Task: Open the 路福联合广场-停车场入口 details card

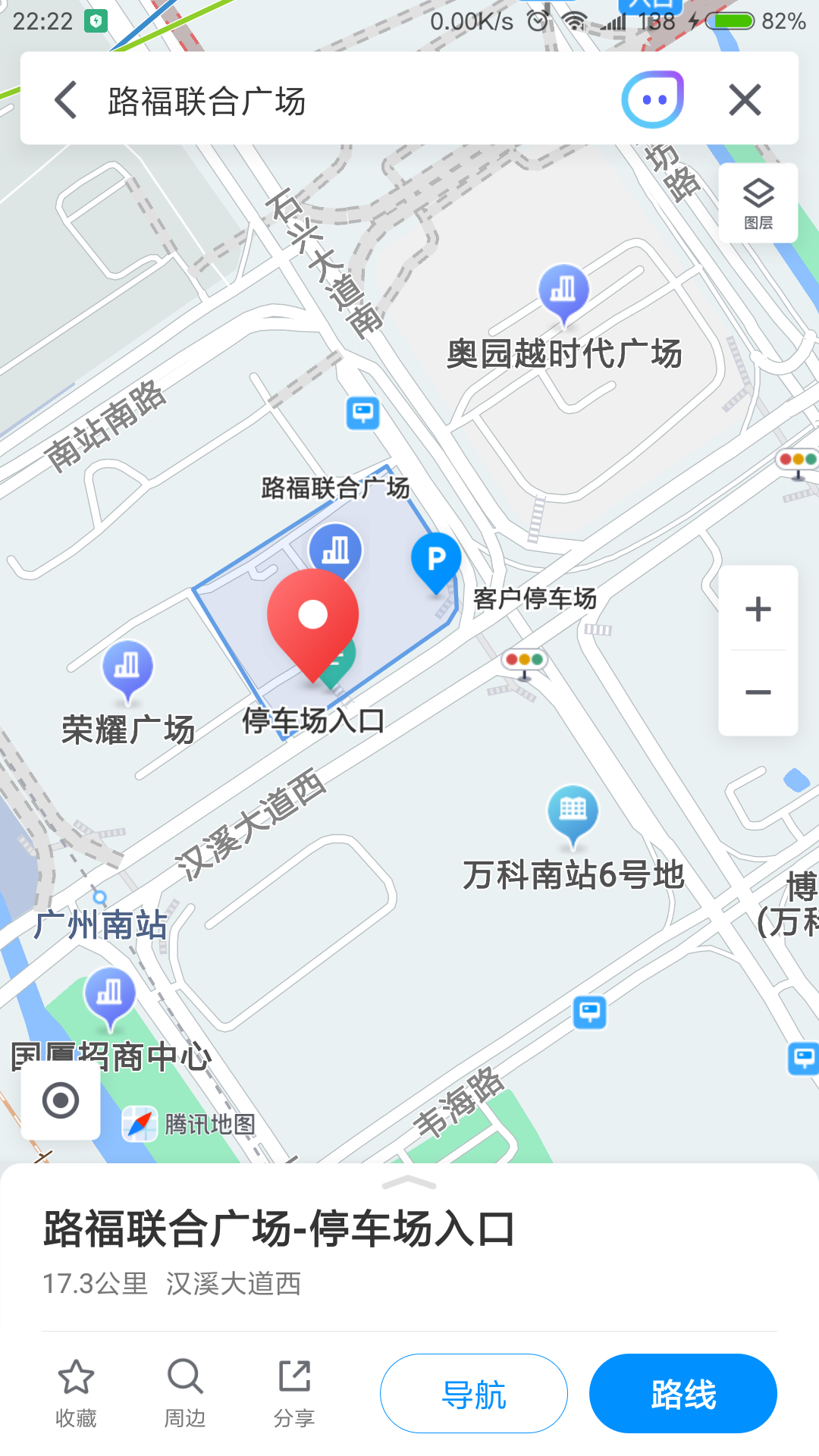Action: [279, 1230]
